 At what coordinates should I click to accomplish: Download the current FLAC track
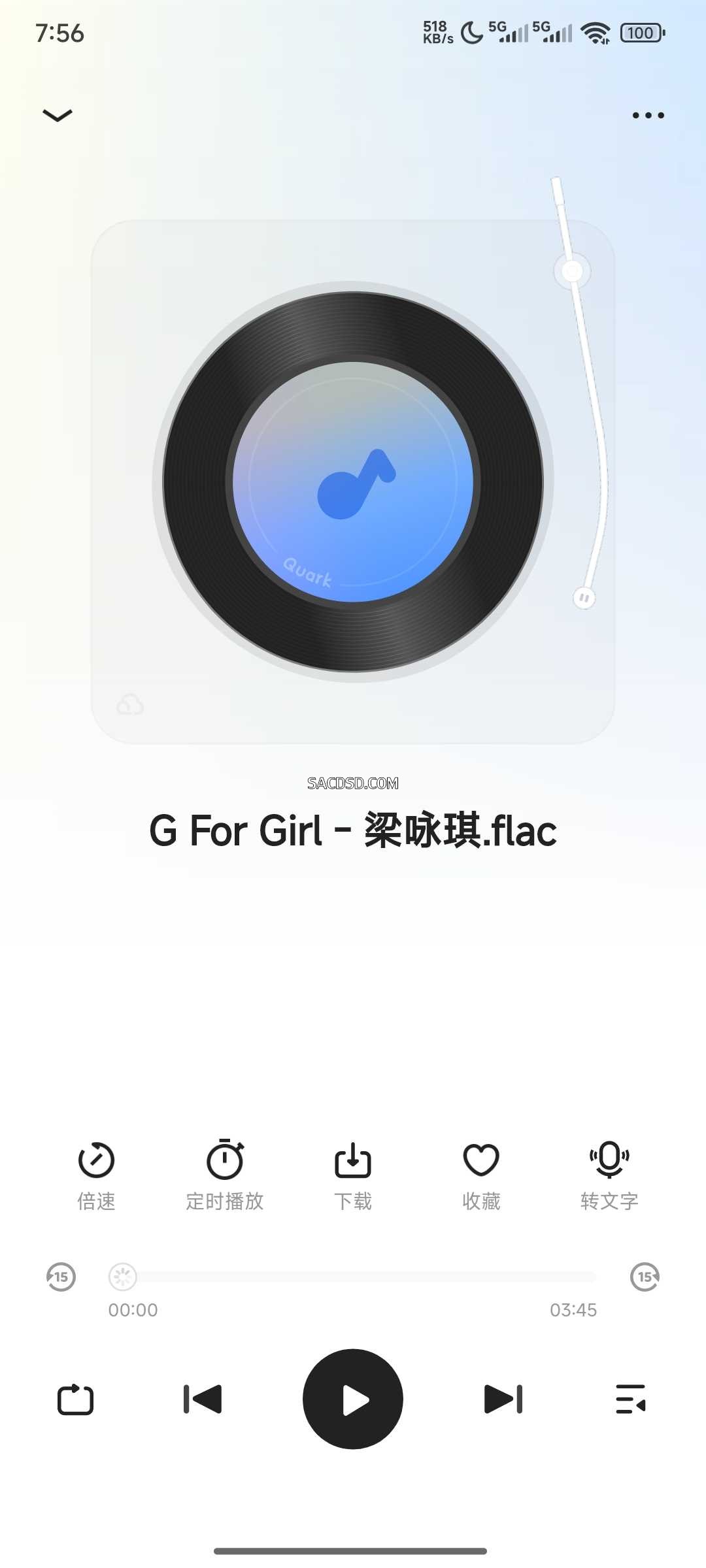point(352,1169)
